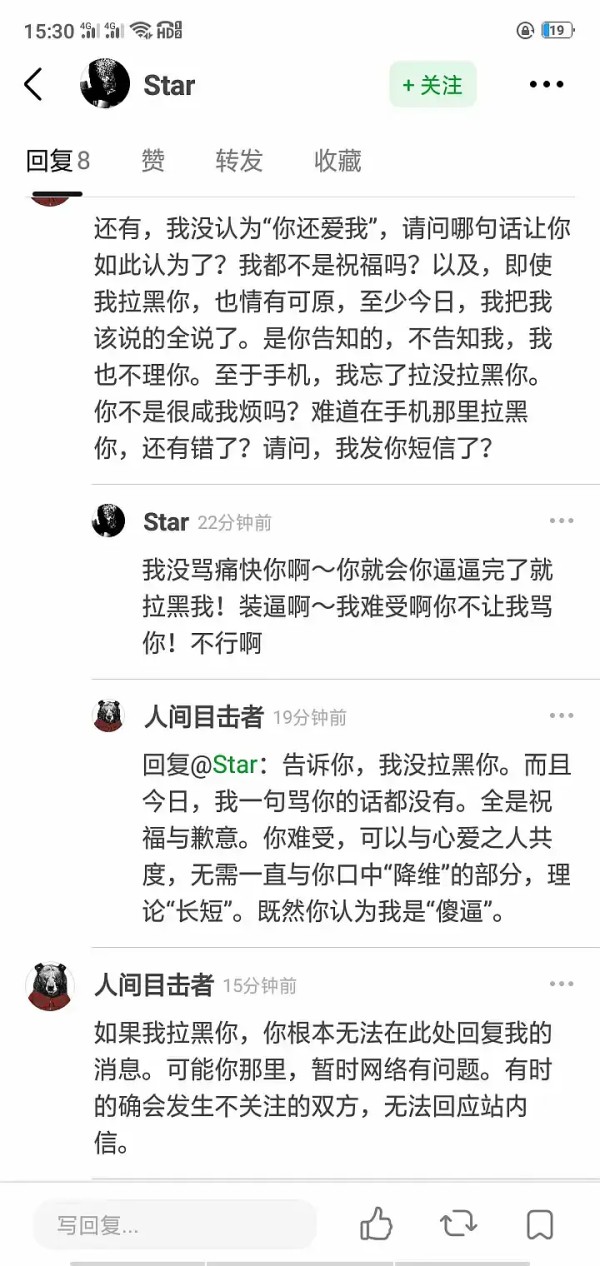Open options for 人间目击者's 19分钟前 reply
The image size is (600, 1266).
click(x=561, y=716)
